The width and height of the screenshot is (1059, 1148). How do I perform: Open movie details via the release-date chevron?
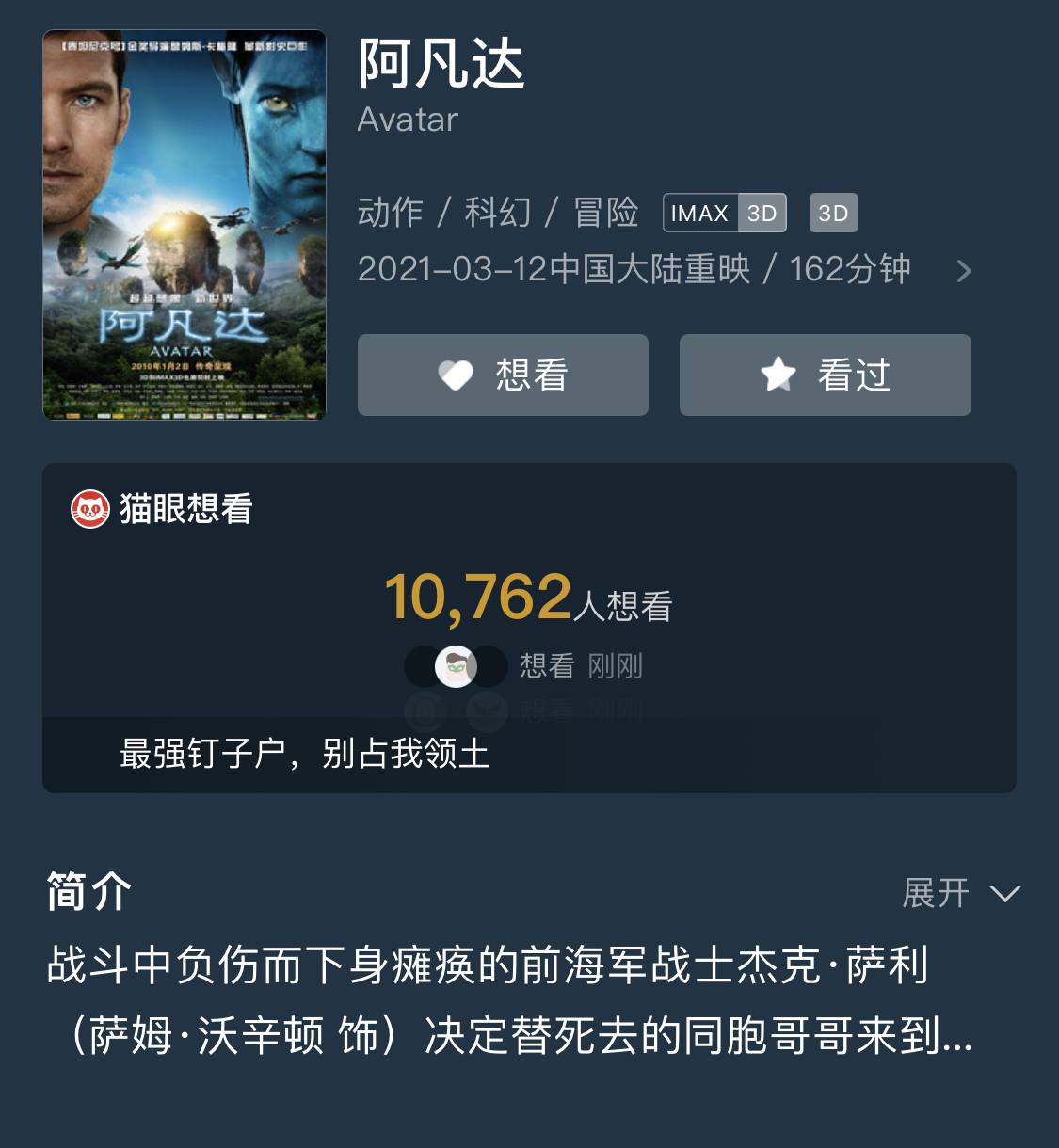(x=963, y=271)
